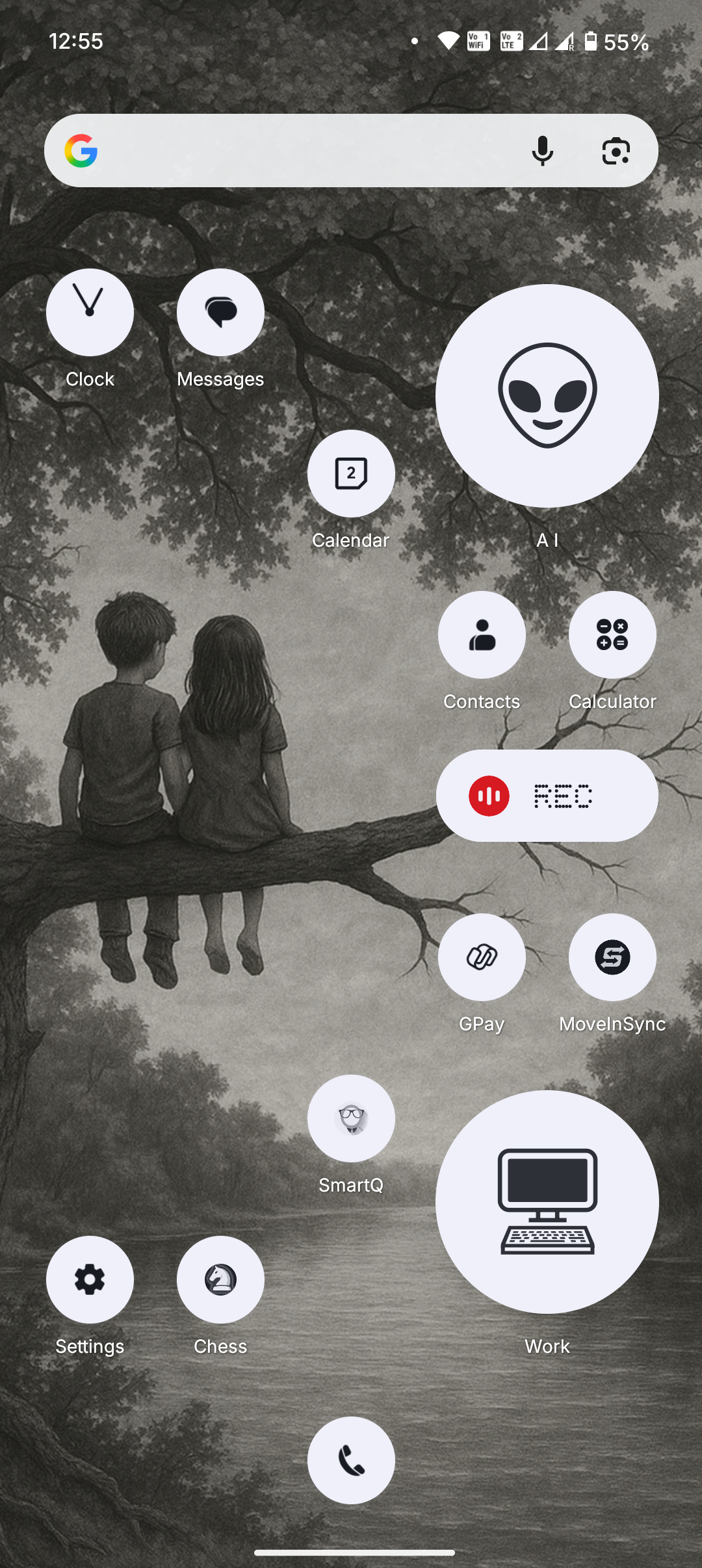Screen dimensions: 702x1568
Task: Open the Clock app
Action: coord(90,313)
